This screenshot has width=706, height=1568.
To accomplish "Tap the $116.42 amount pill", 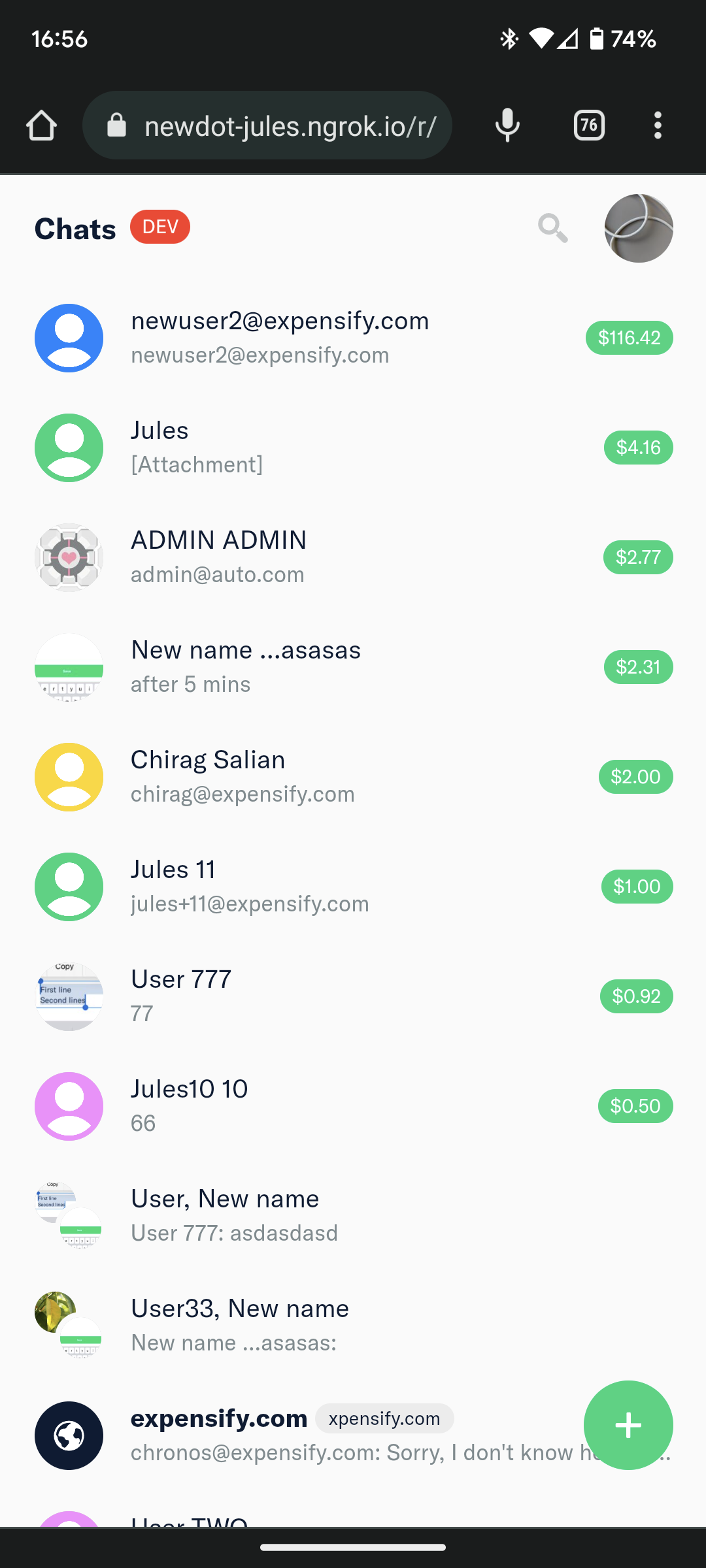I will 629,338.
